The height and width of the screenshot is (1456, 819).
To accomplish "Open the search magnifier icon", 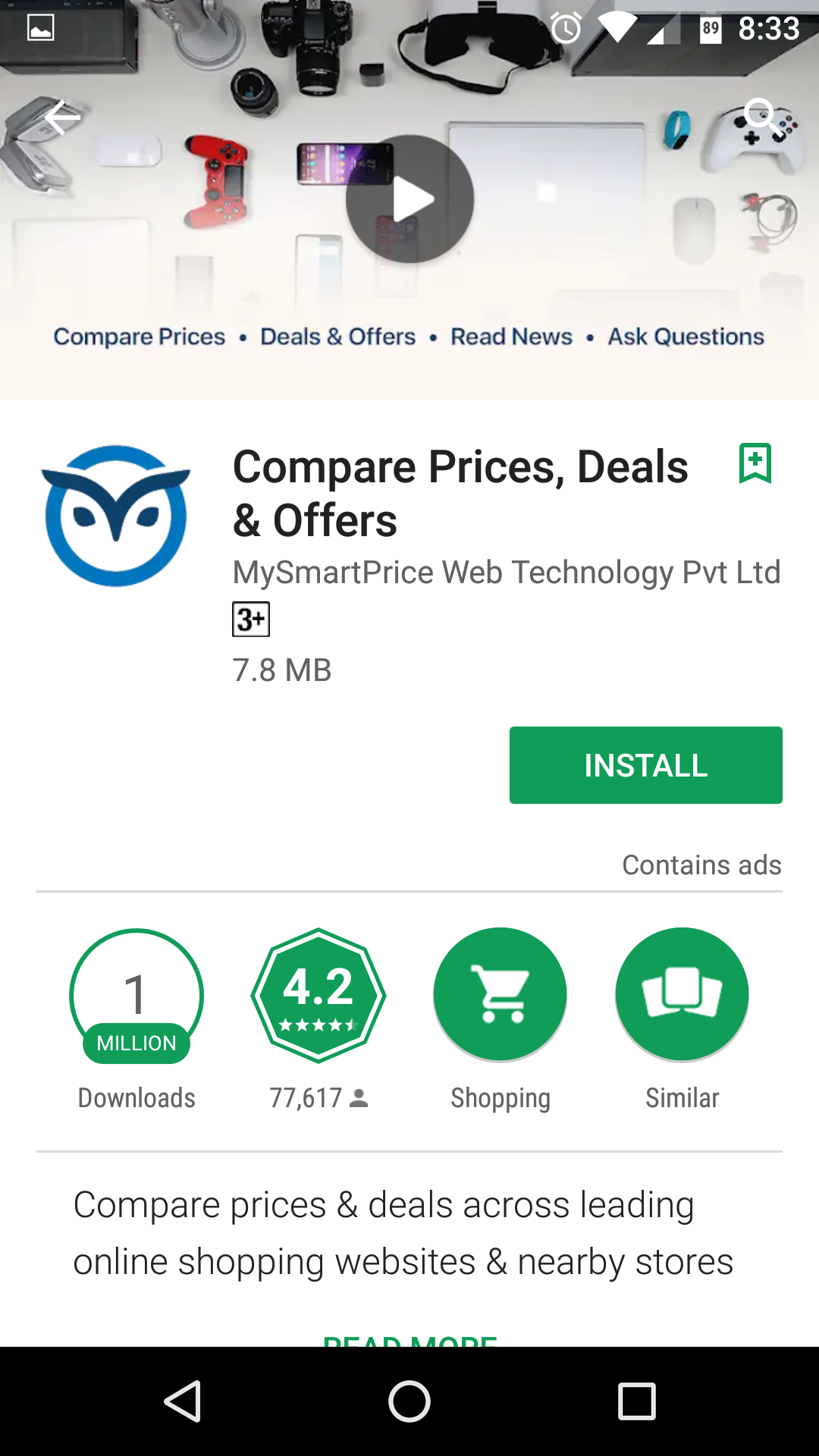I will click(761, 118).
